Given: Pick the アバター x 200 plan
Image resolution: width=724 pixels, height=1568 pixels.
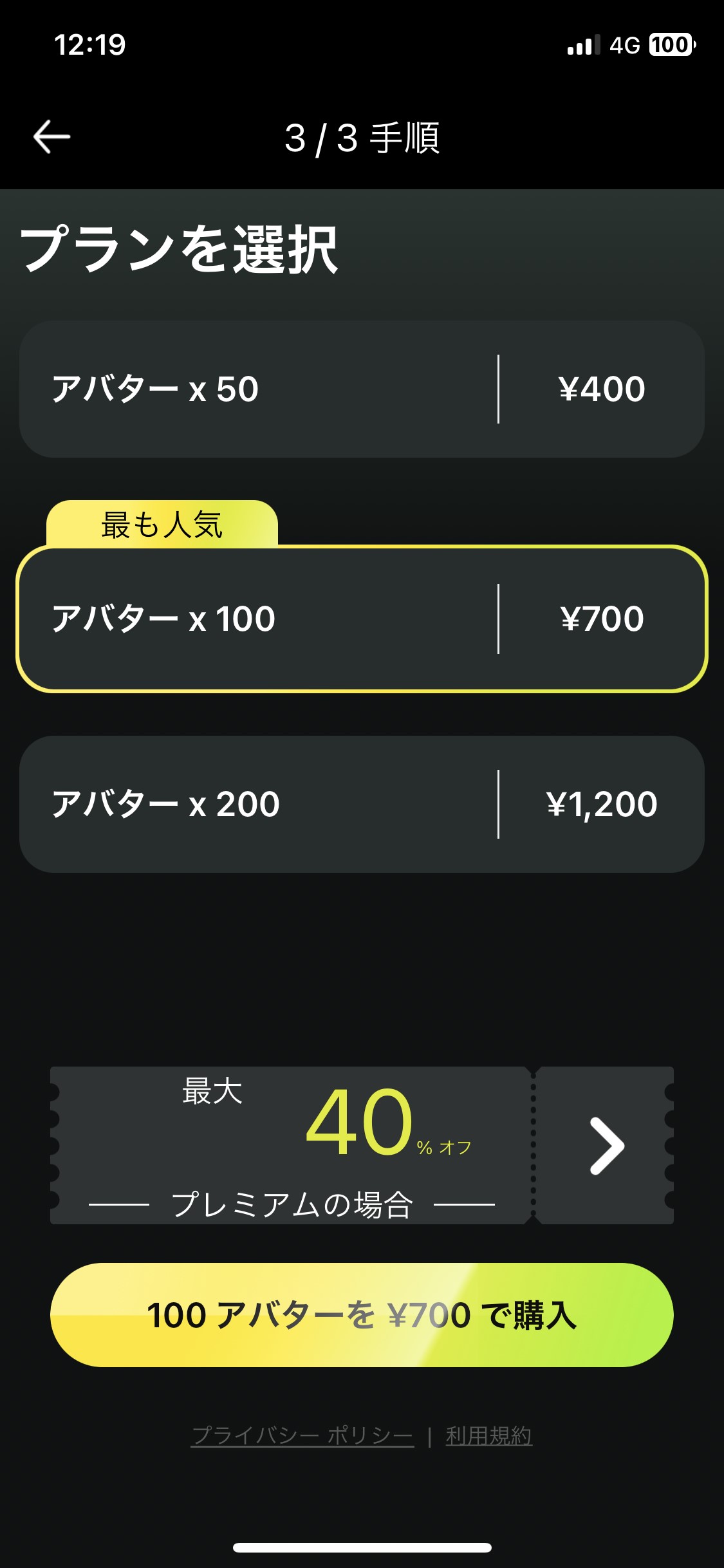Looking at the screenshot, I should [x=362, y=804].
